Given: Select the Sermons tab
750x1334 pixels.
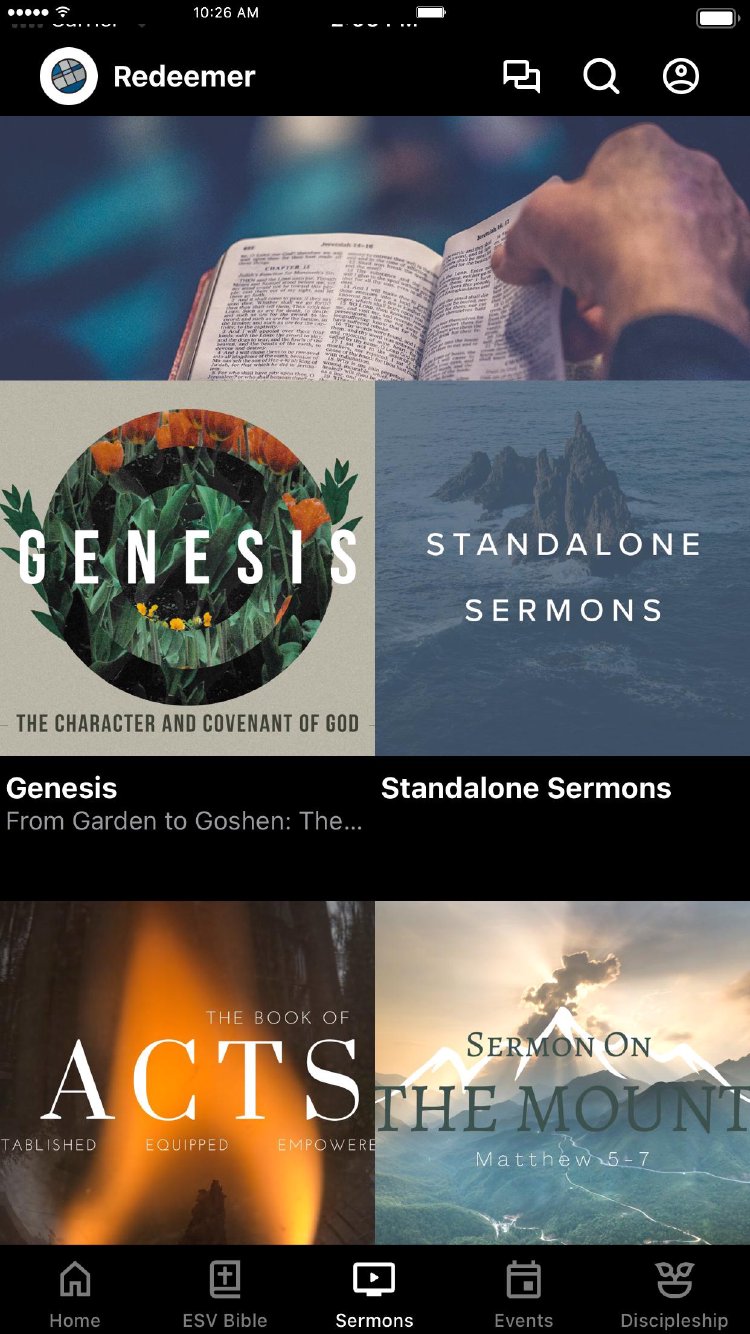Looking at the screenshot, I should click(375, 1292).
